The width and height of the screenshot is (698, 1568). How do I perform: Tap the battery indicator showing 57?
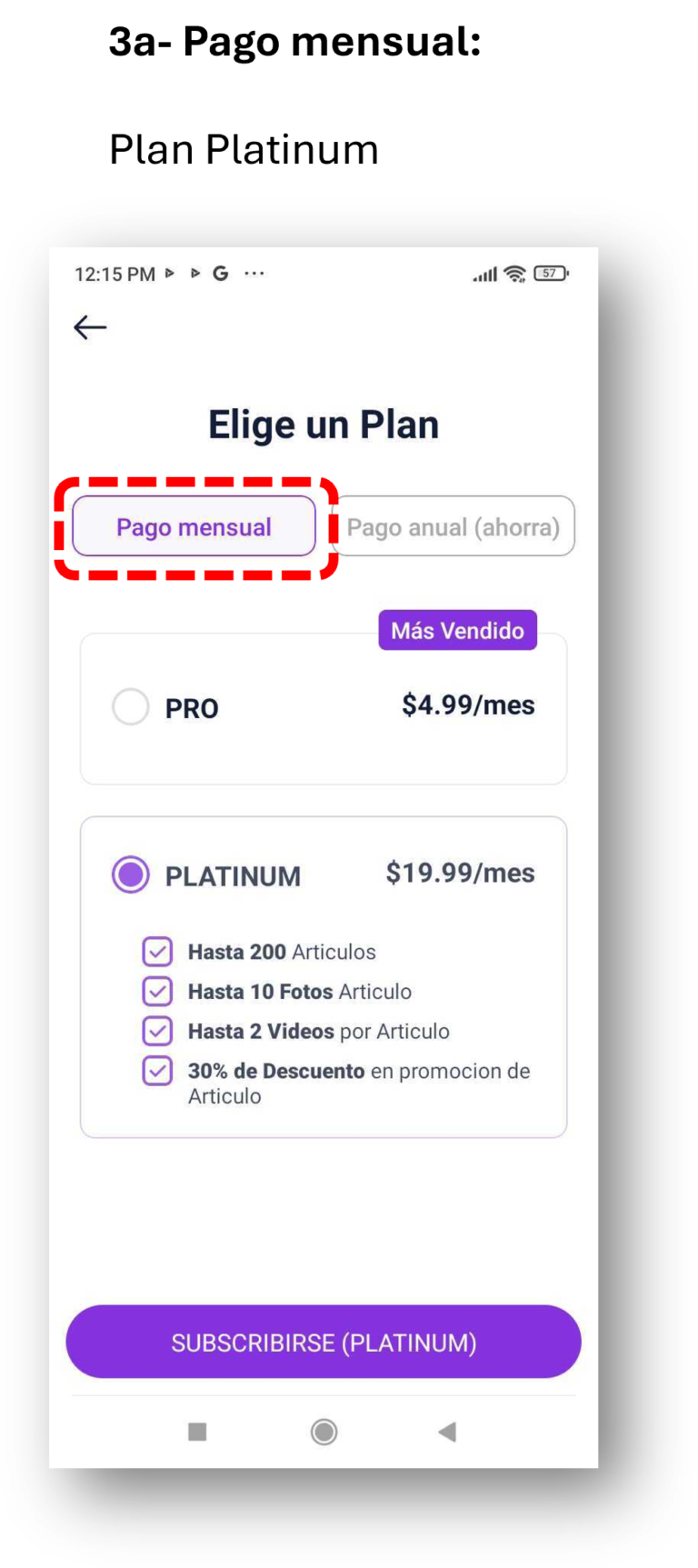pyautogui.click(x=551, y=273)
